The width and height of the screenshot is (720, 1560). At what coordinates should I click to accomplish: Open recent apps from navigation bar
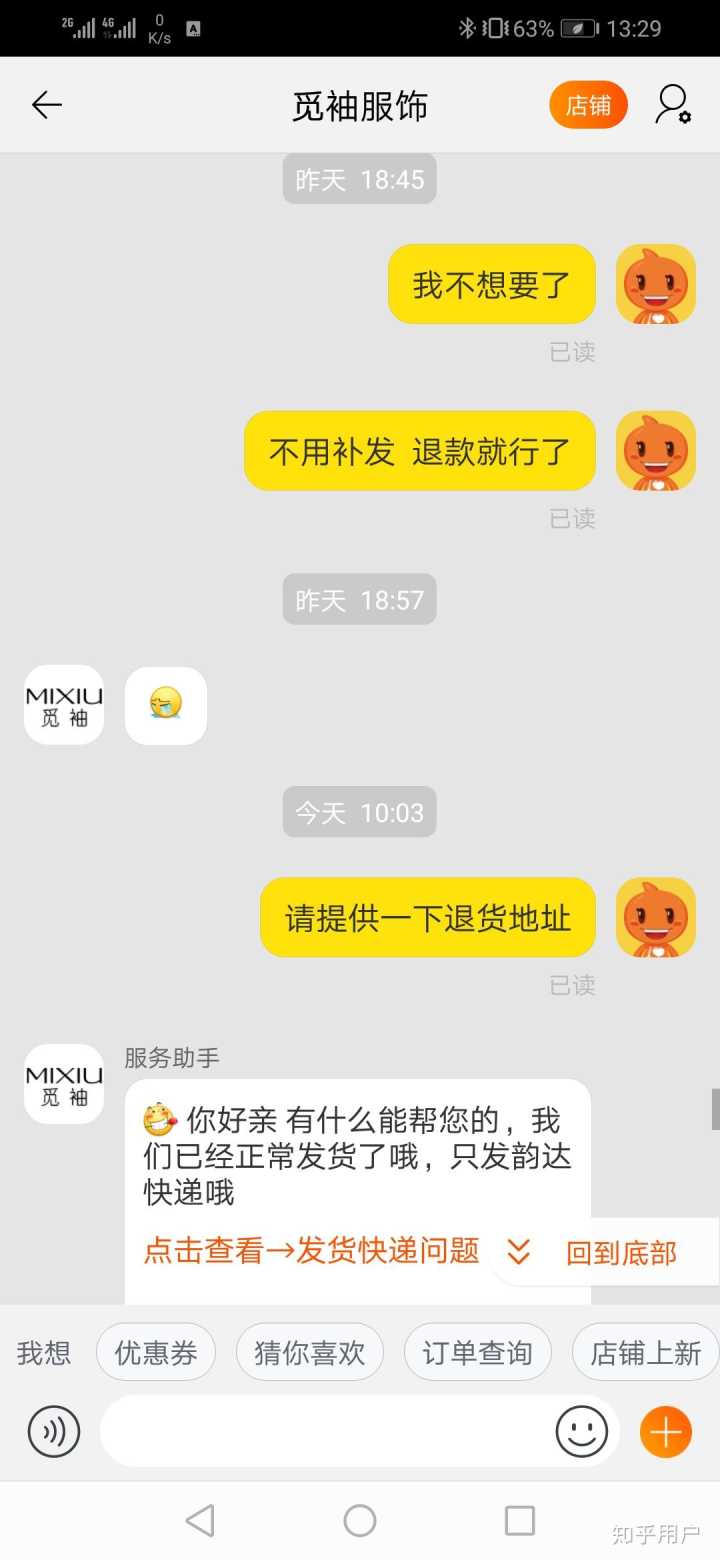pos(520,1521)
